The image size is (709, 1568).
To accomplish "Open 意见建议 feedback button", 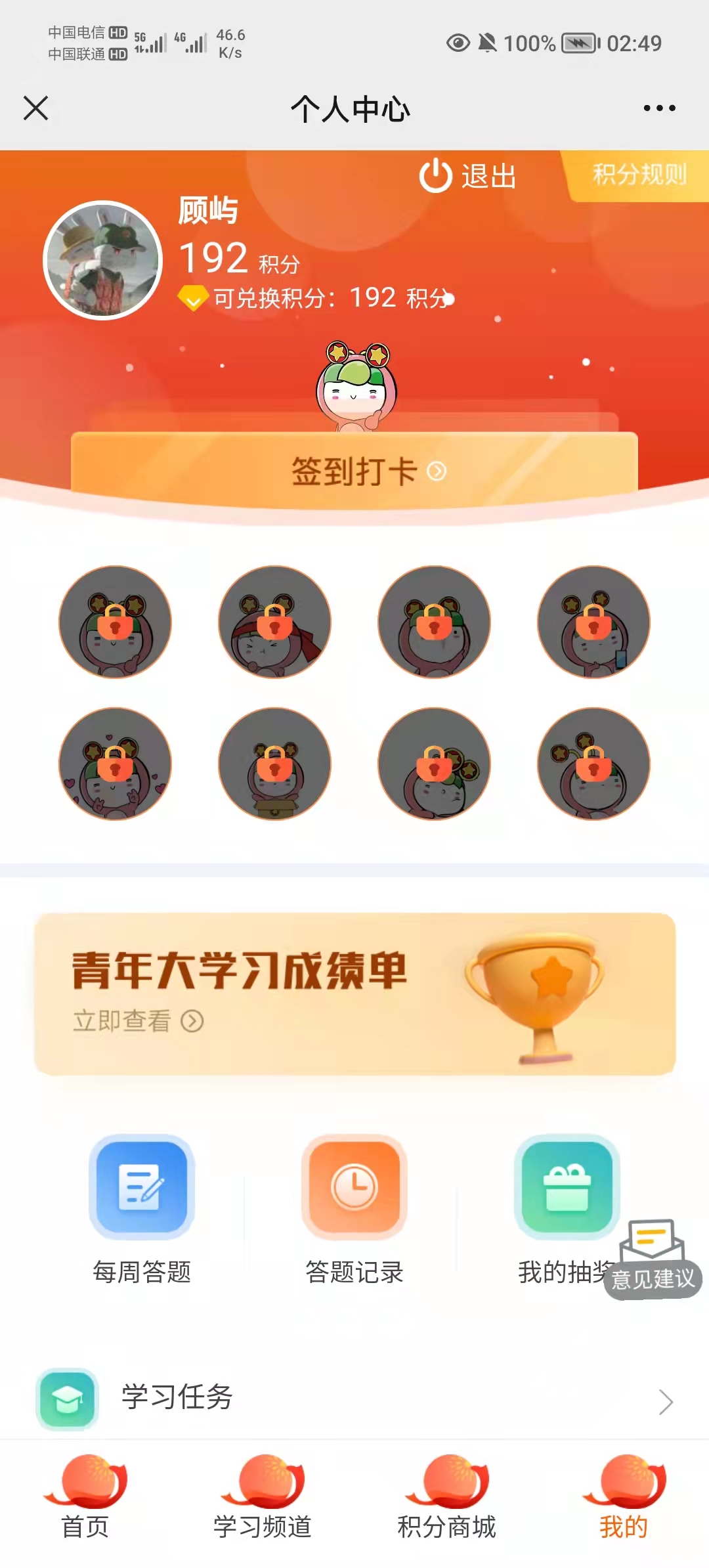I will point(653,1262).
